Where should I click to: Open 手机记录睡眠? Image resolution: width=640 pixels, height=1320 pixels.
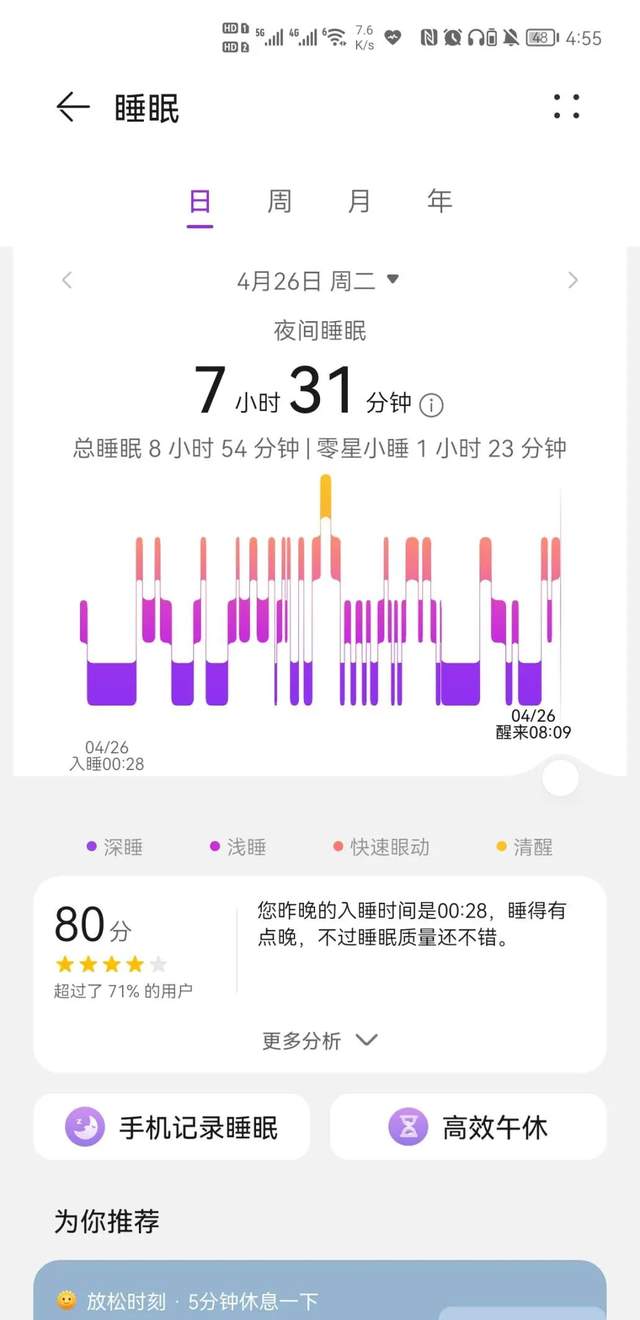(172, 1127)
